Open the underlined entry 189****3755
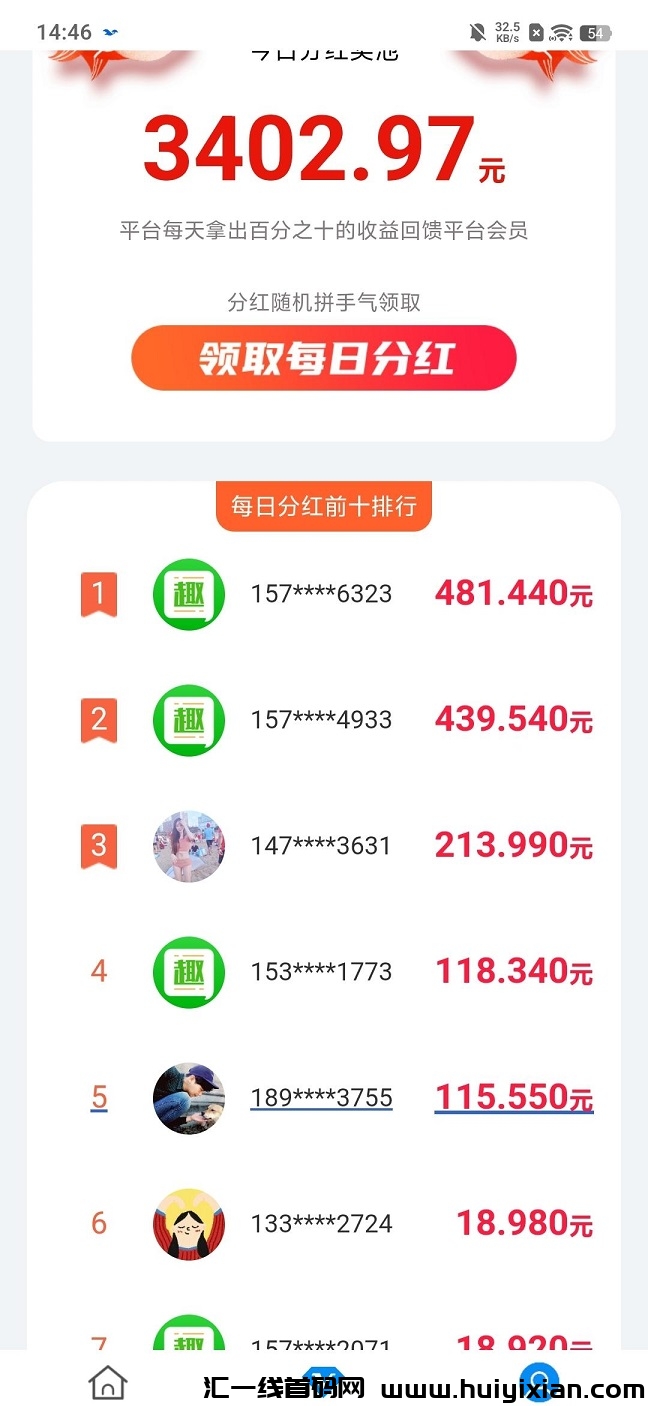 pyautogui.click(x=321, y=1097)
